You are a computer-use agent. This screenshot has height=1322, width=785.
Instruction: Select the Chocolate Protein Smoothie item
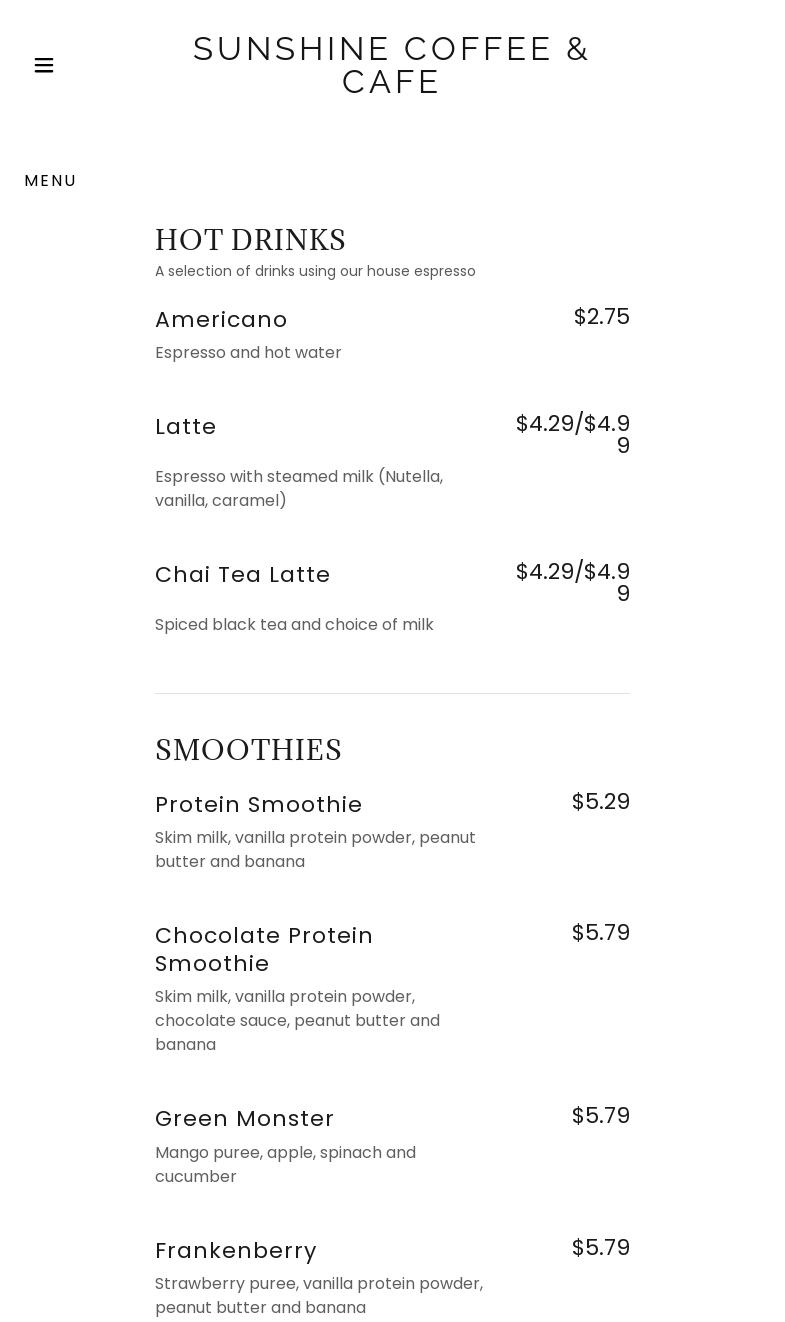264,949
